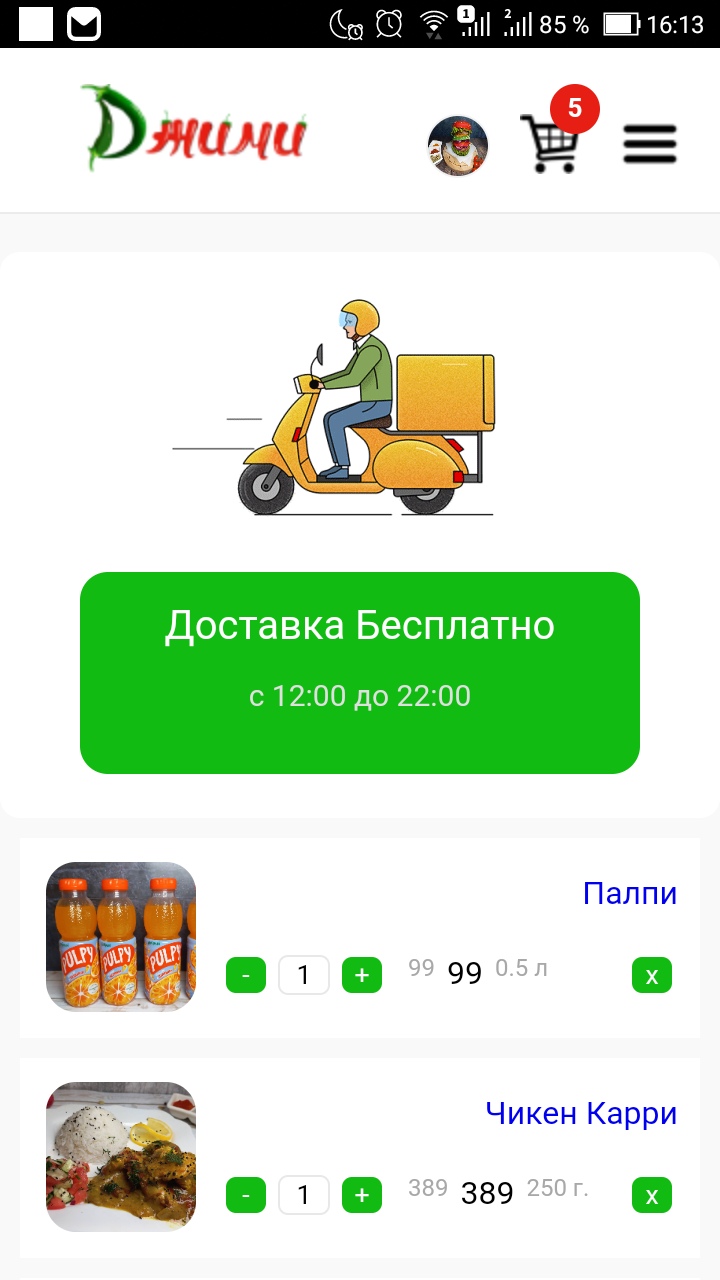The width and height of the screenshot is (720, 1280).
Task: Increase the quantity of Чикен Карри
Action: 362,1195
